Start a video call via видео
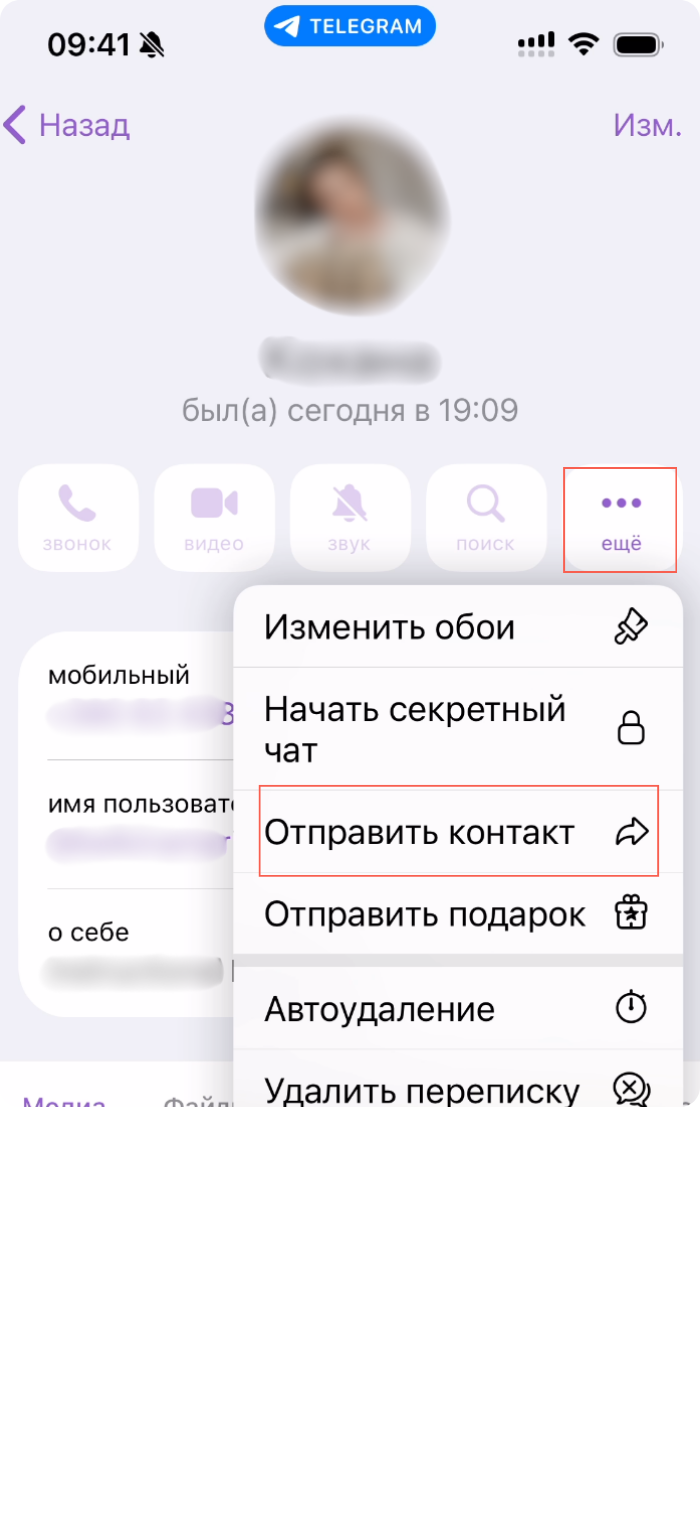The width and height of the screenshot is (700, 1528). [x=214, y=518]
